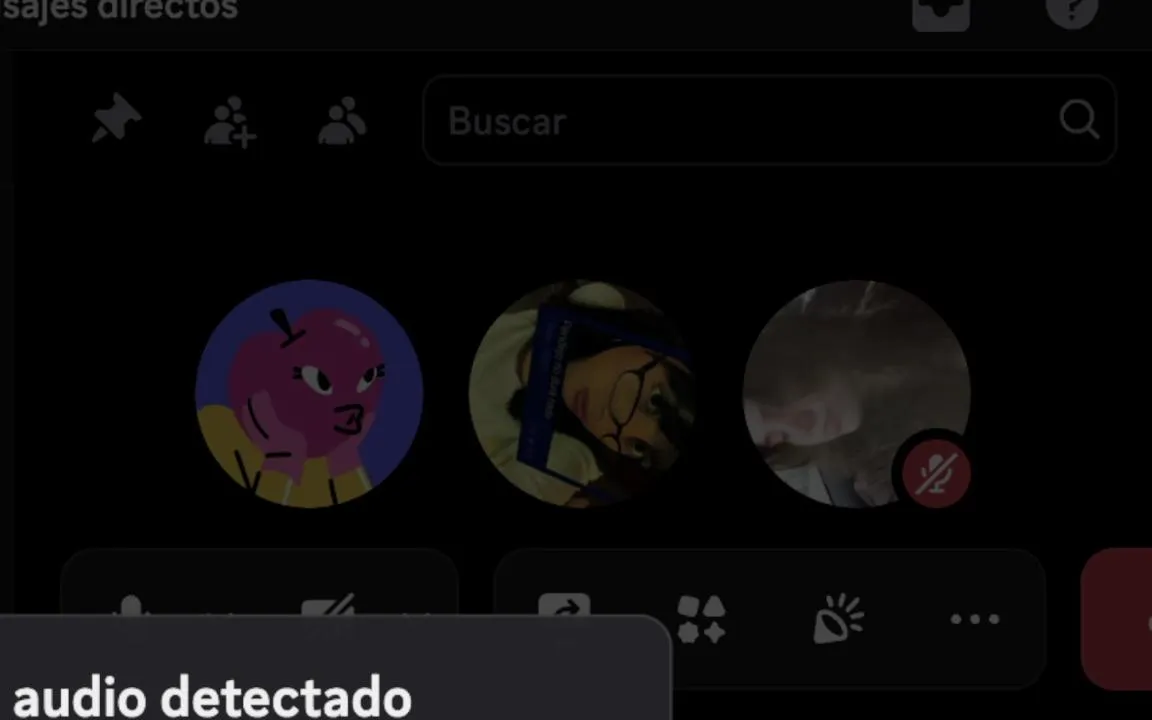
Task: Add friends to this direct message
Action: pyautogui.click(x=230, y=121)
